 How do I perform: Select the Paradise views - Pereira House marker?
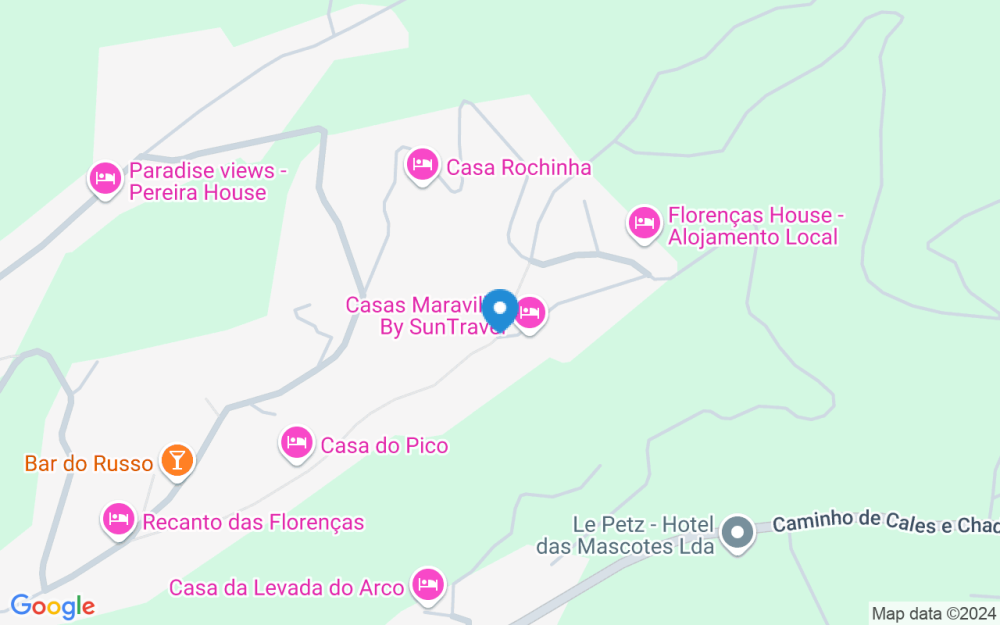[105, 180]
